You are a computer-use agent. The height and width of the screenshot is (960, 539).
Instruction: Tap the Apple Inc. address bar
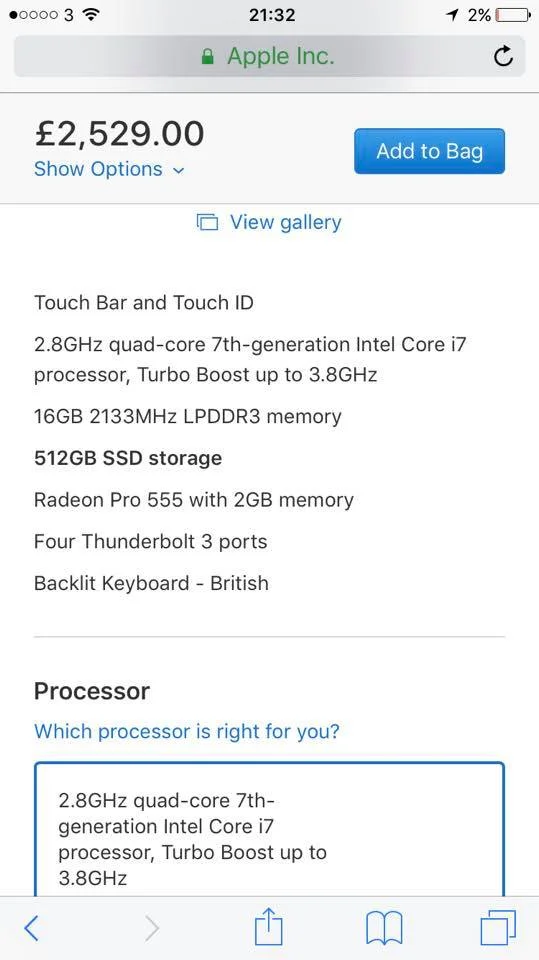tap(270, 56)
